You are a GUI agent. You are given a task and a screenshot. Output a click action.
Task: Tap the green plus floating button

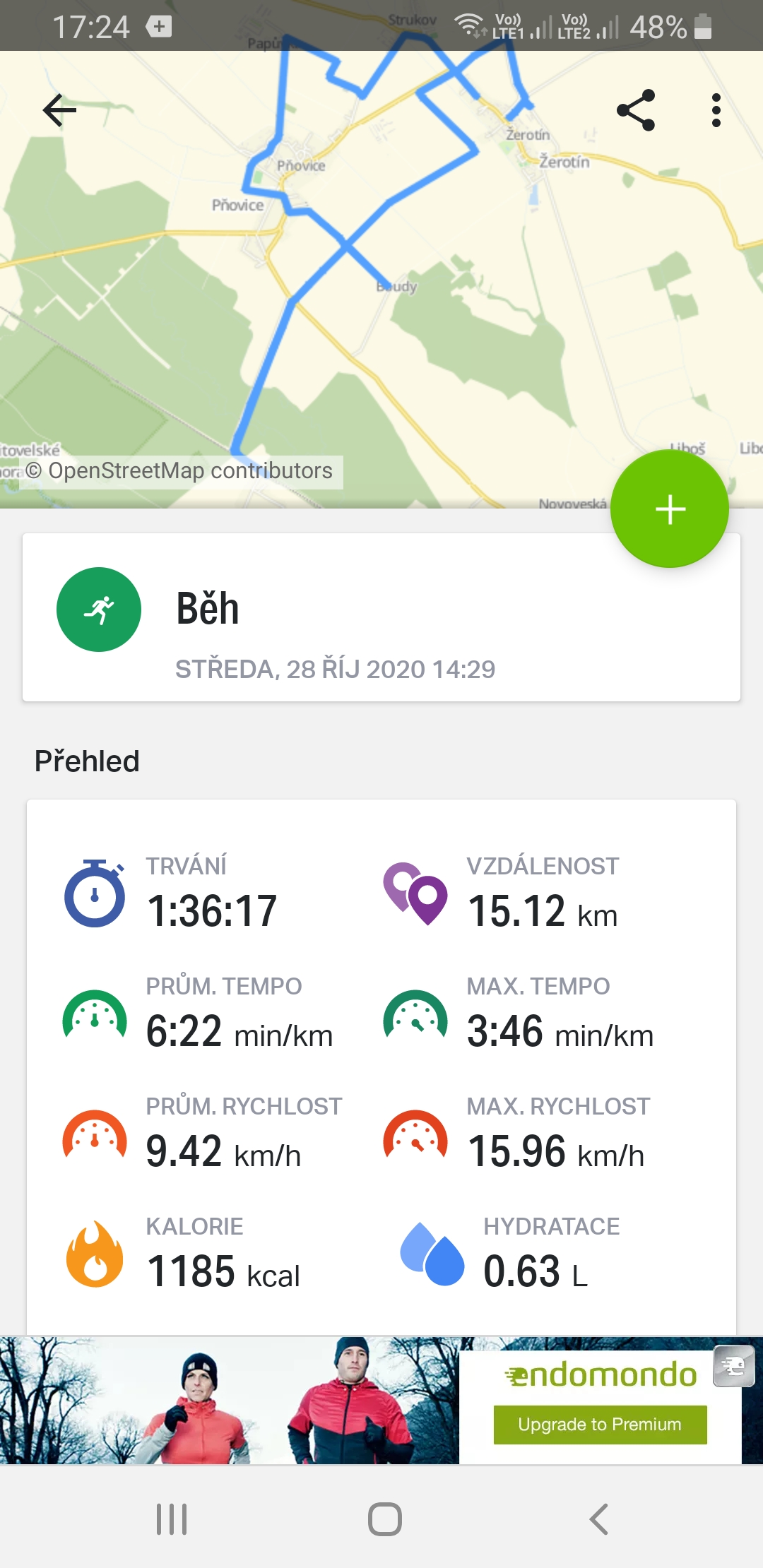click(x=670, y=509)
